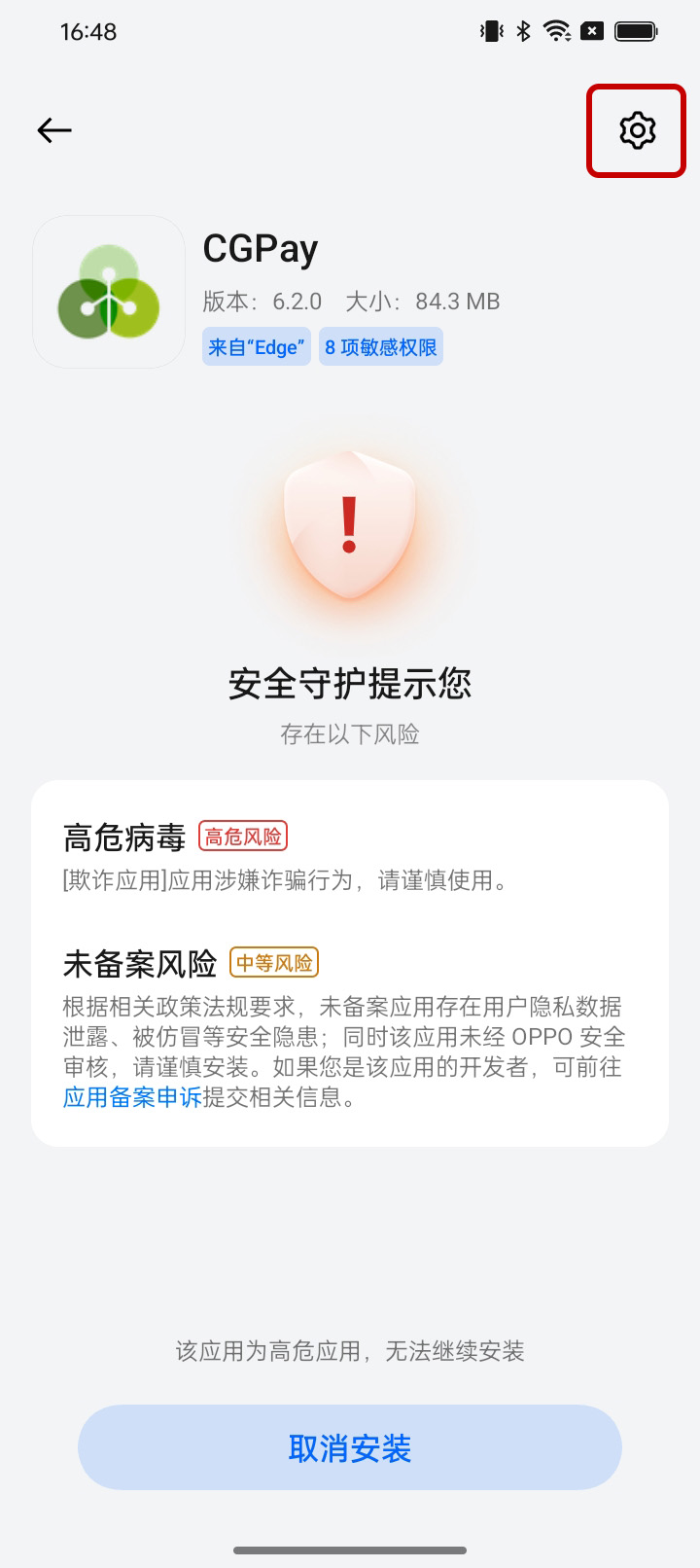
Task: Tap the '中等风险' badge next to 未备案风险
Action: 275,962
